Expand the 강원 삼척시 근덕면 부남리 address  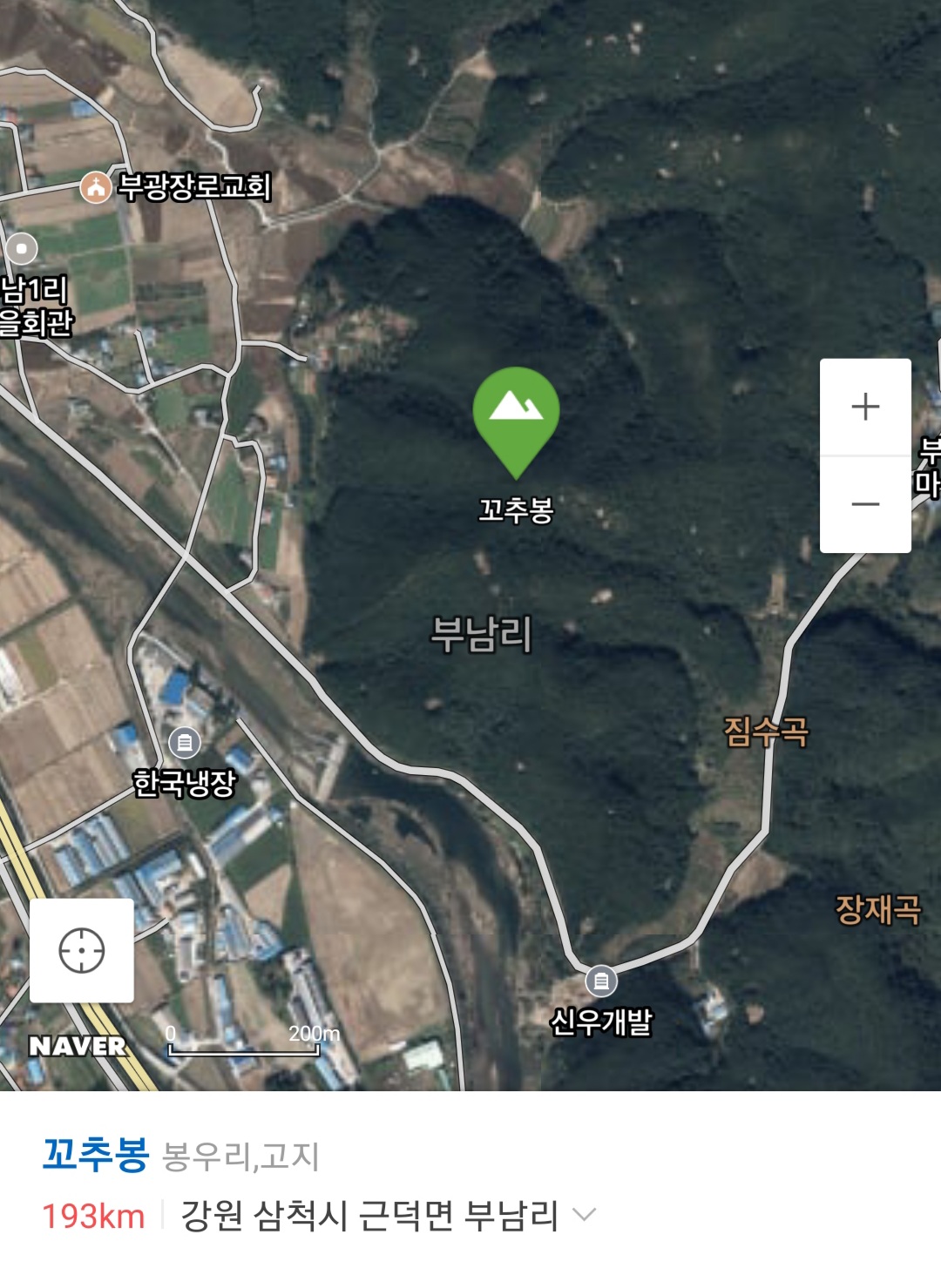pyautogui.click(x=584, y=1215)
